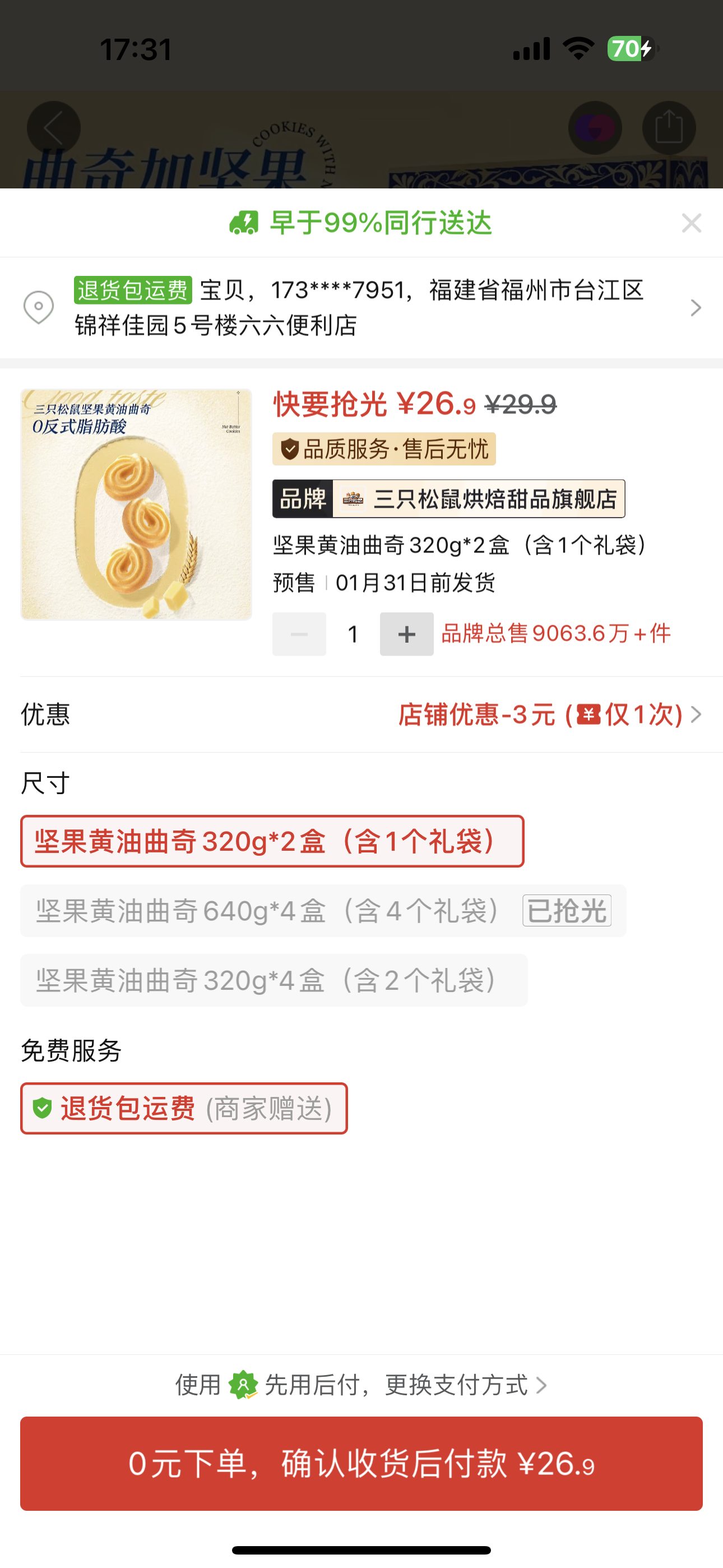Confirm order with 0元下单 button

(361, 1463)
